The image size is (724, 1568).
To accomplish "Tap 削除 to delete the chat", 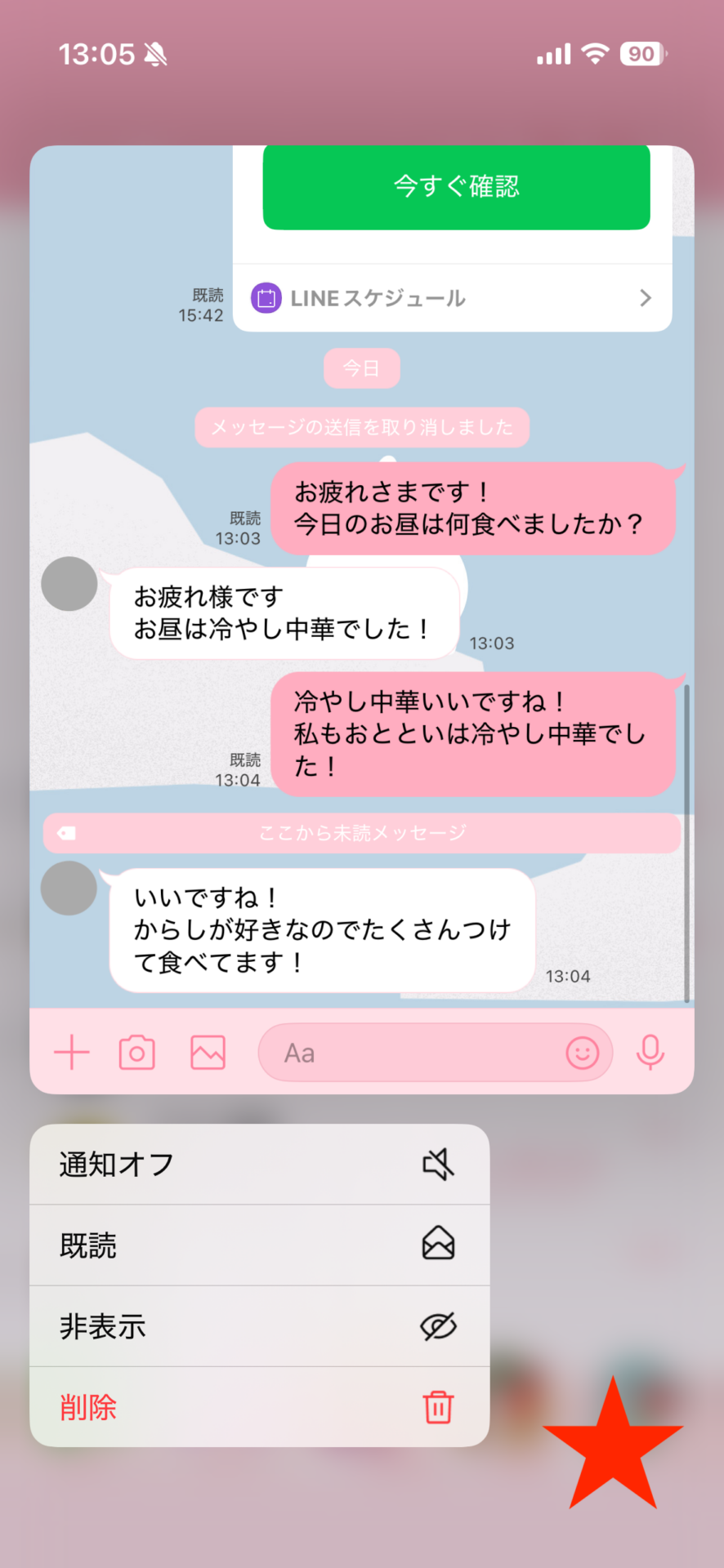I will pyautogui.click(x=260, y=1407).
